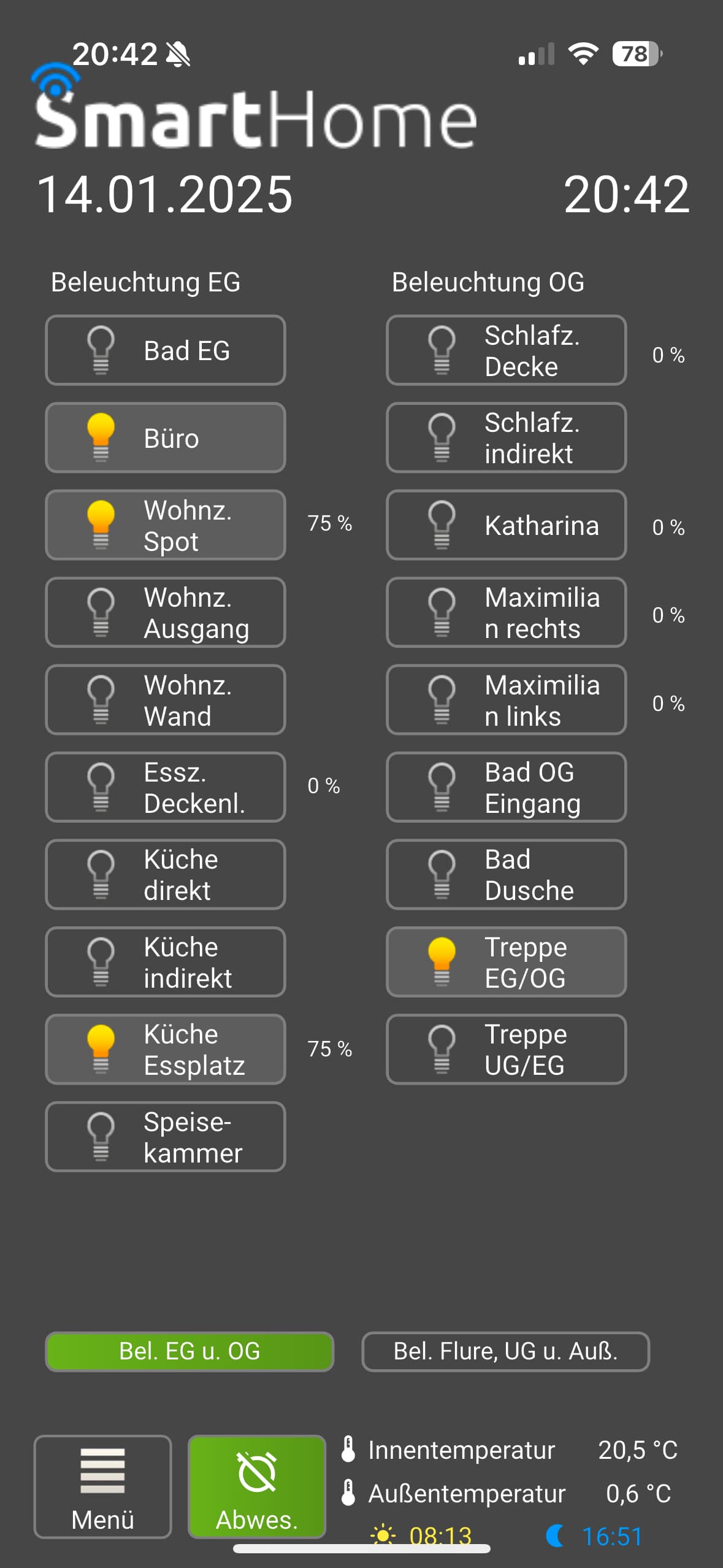Switch off the Büro light
The width and height of the screenshot is (723, 1568).
pyautogui.click(x=166, y=438)
